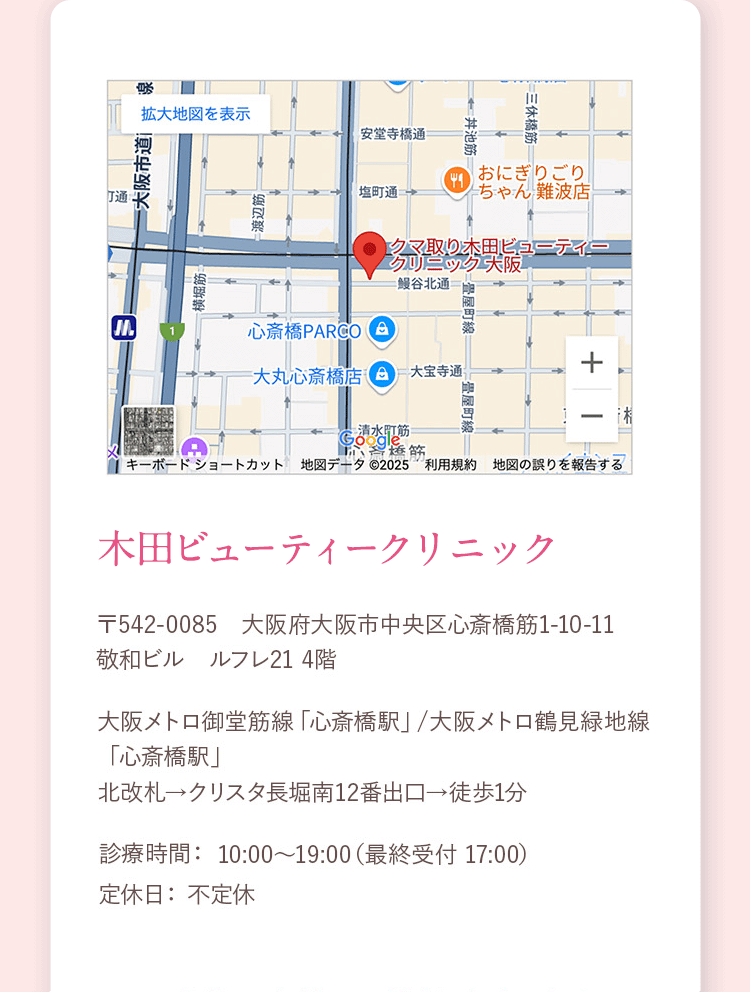
Task: Open 利用規約 terms link
Action: 450,465
